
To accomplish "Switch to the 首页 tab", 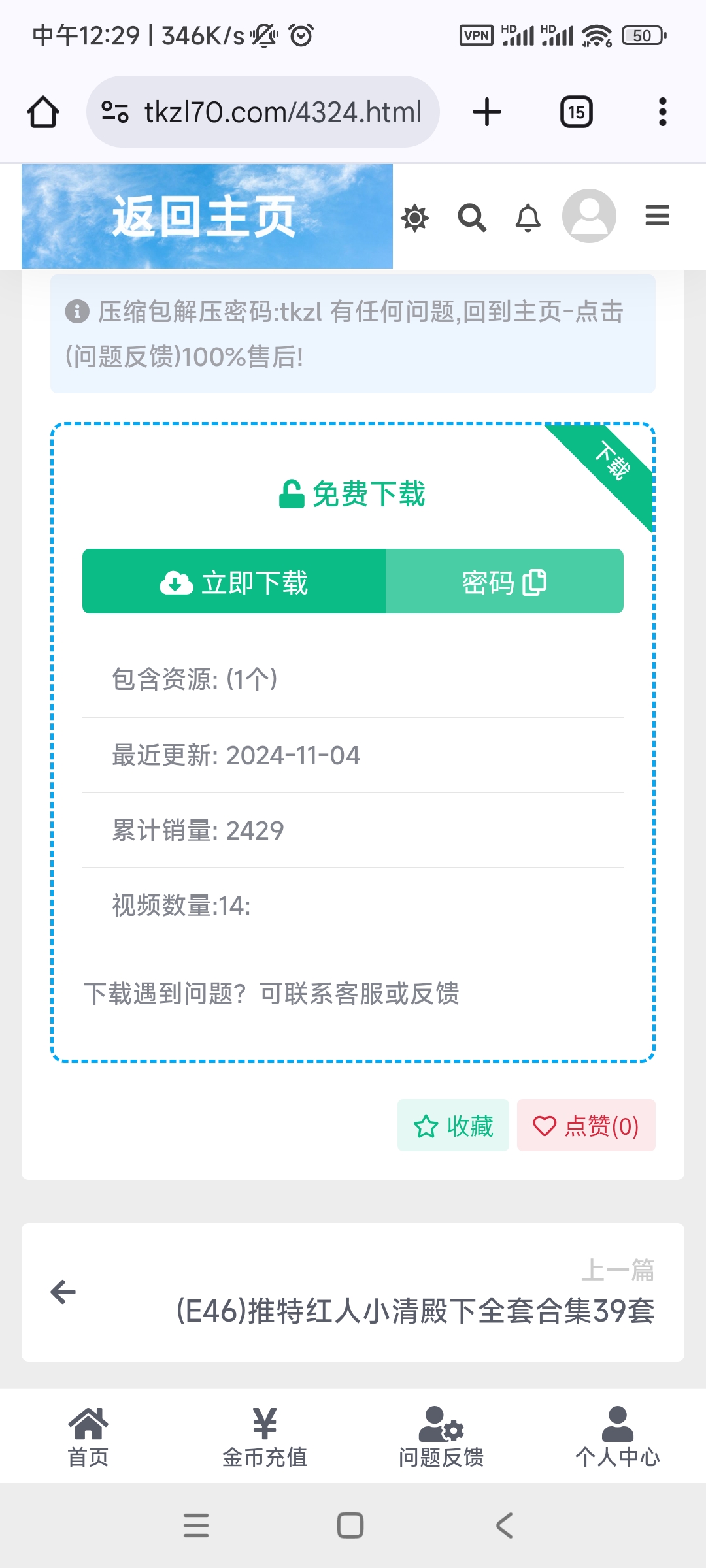I will (88, 1437).
